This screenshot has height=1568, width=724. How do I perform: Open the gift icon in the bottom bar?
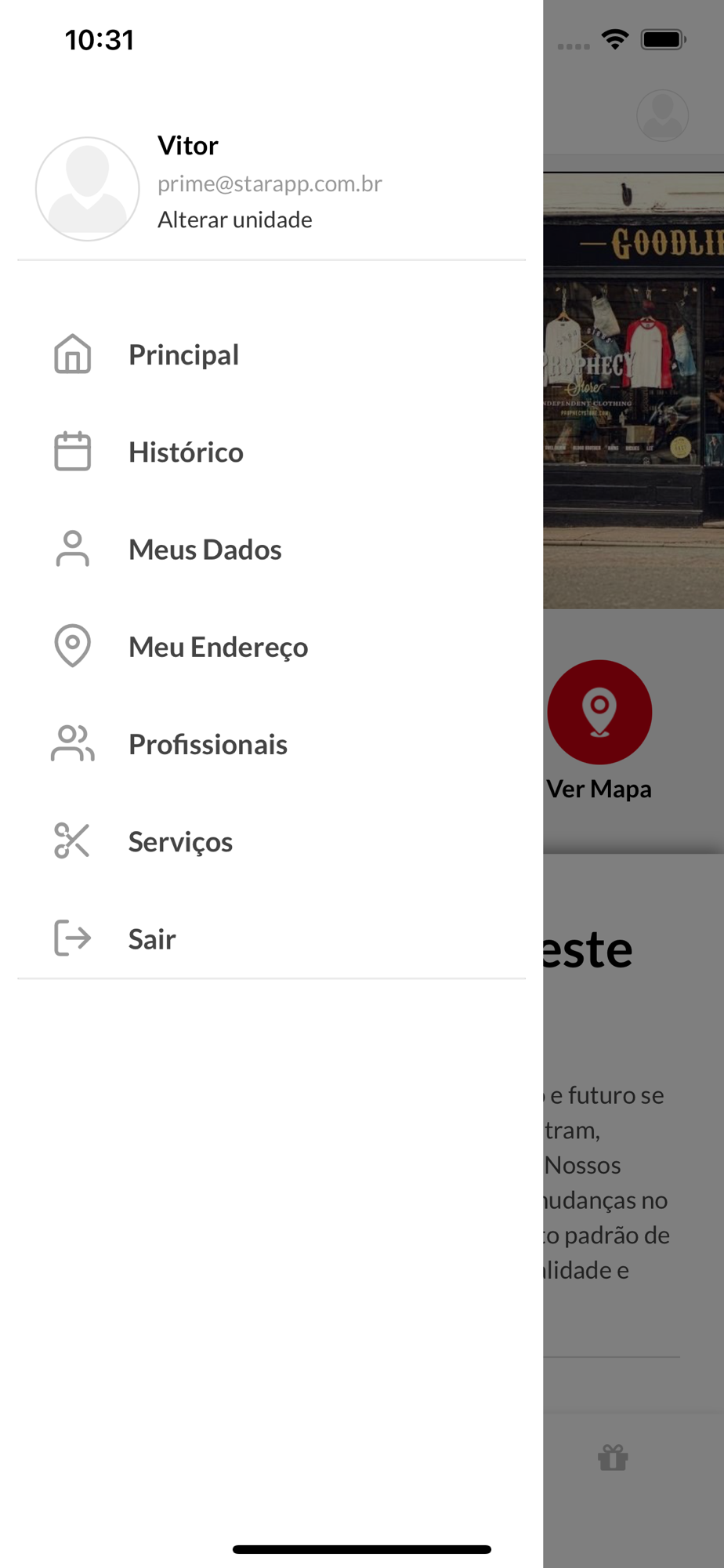click(x=613, y=1457)
